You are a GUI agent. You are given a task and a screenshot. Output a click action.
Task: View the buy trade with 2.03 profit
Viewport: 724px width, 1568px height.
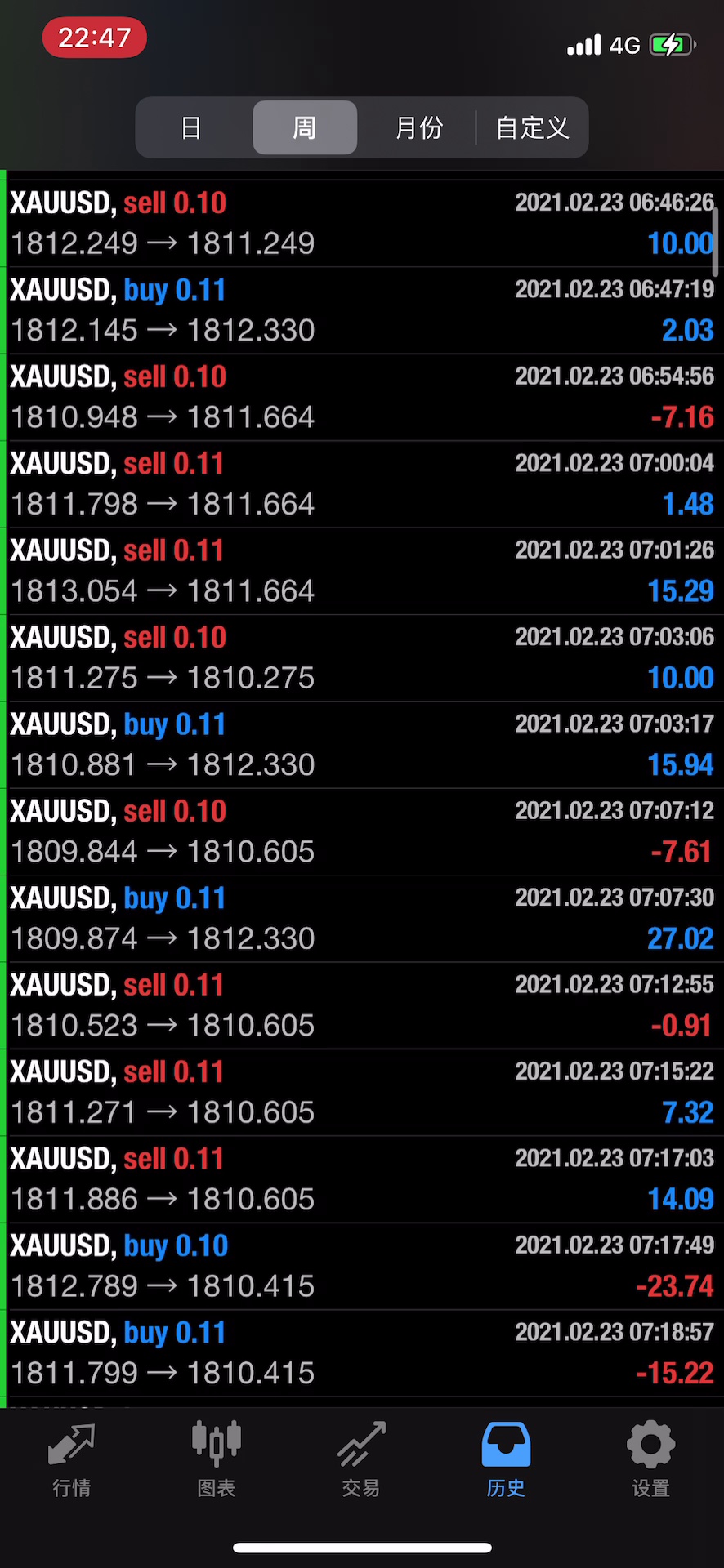click(362, 310)
